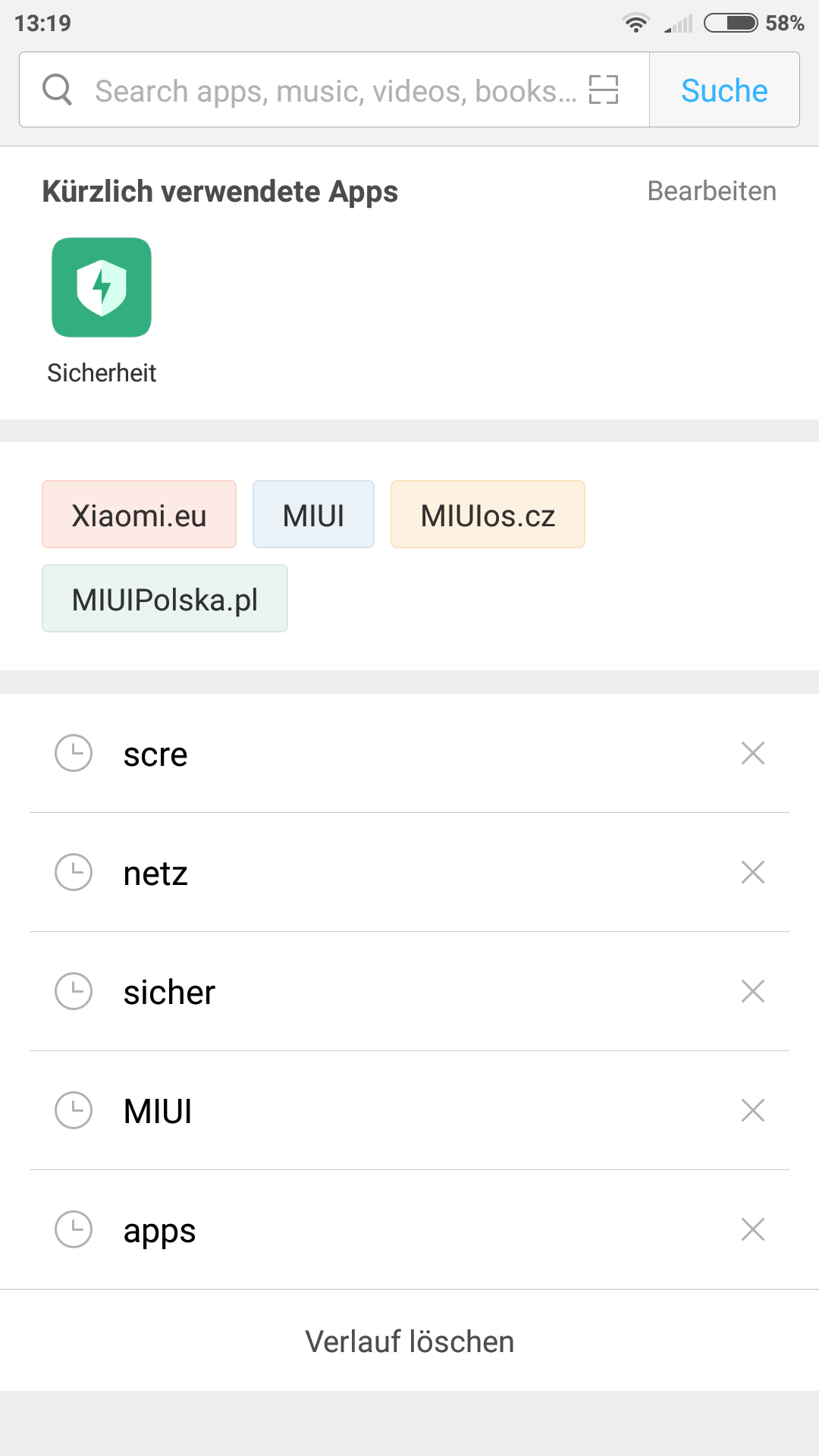Remove 'sicher' from history
This screenshot has height=1456, width=819.
click(753, 992)
